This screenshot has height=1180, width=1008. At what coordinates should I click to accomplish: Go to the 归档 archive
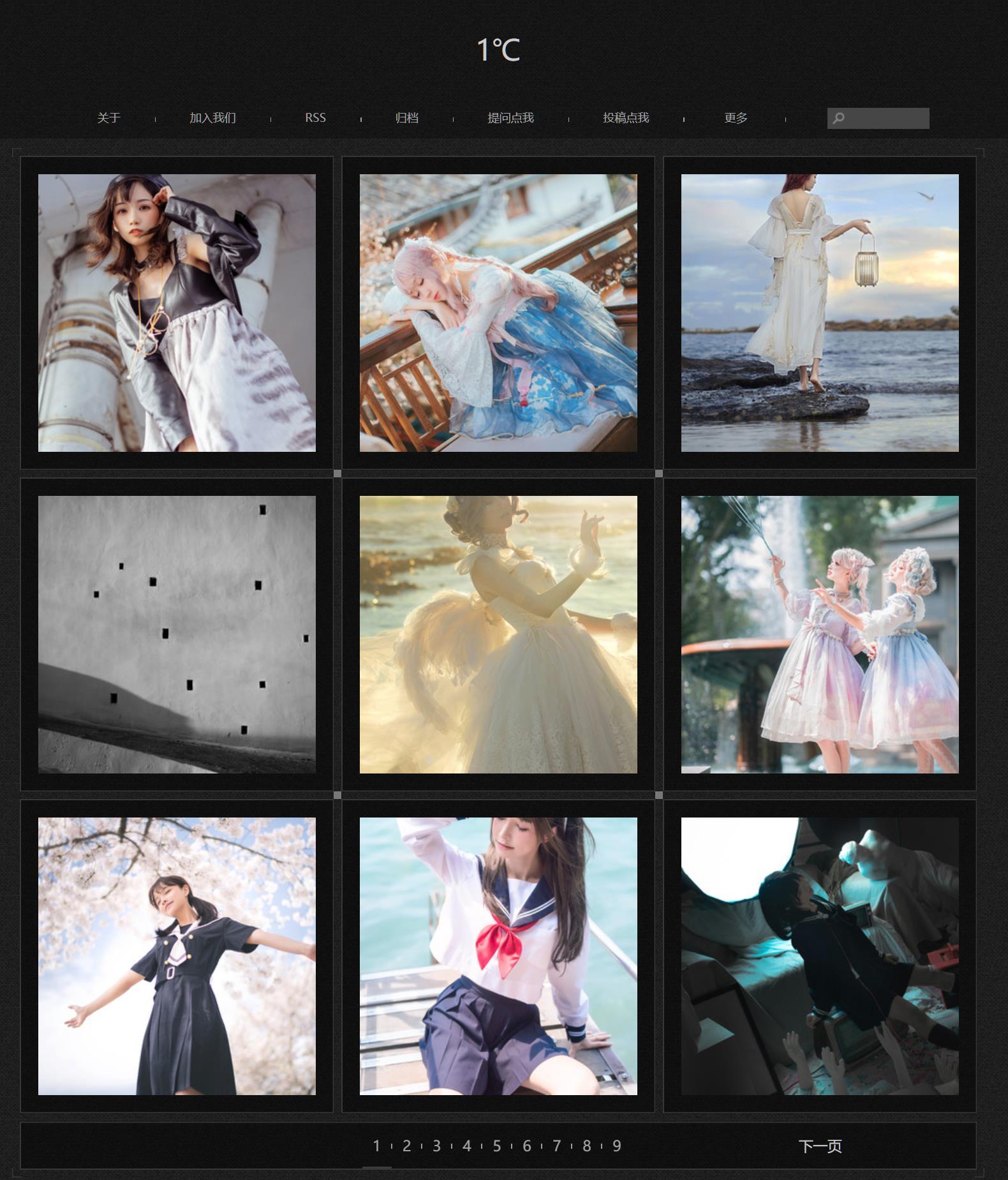coord(406,118)
